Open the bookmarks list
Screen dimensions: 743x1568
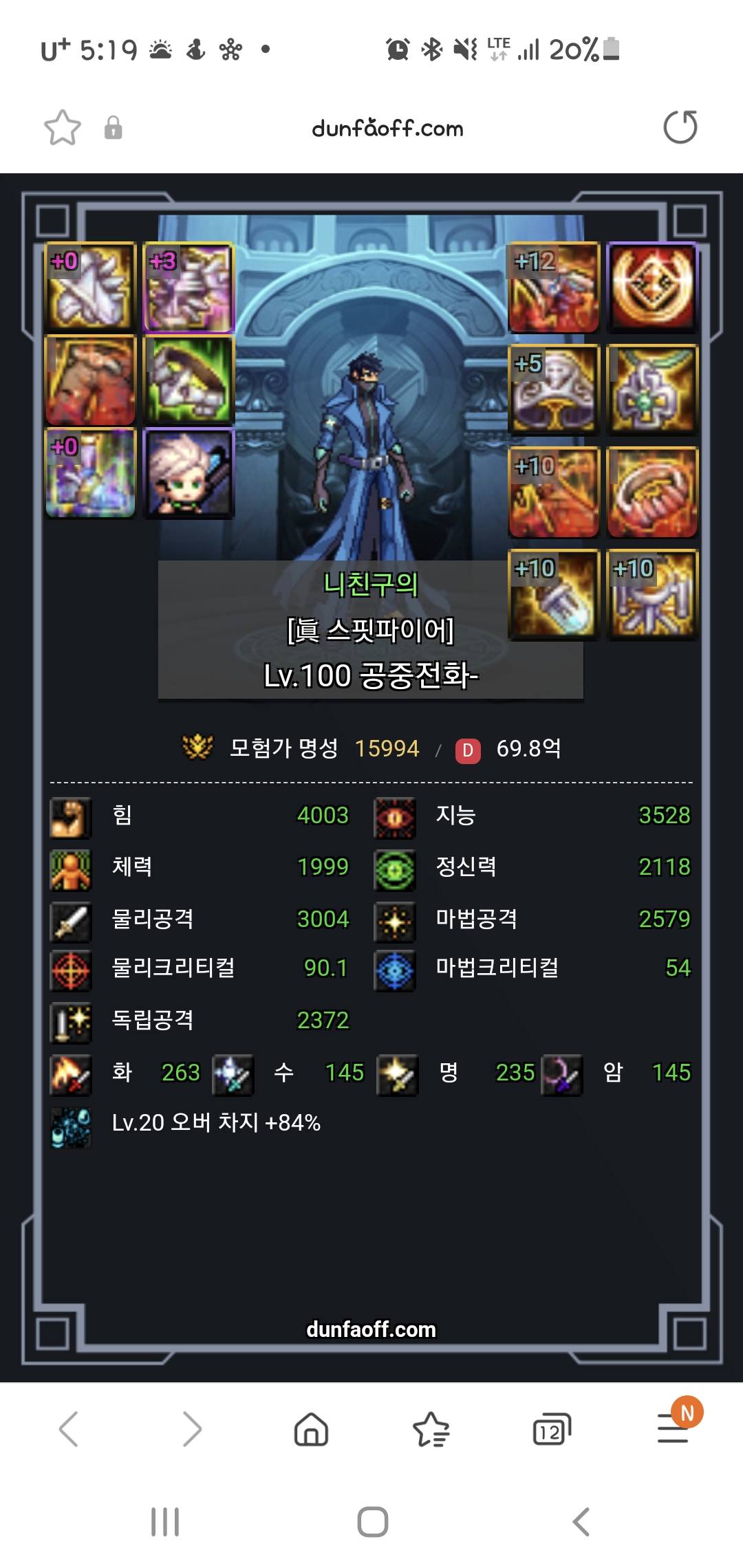431,1430
